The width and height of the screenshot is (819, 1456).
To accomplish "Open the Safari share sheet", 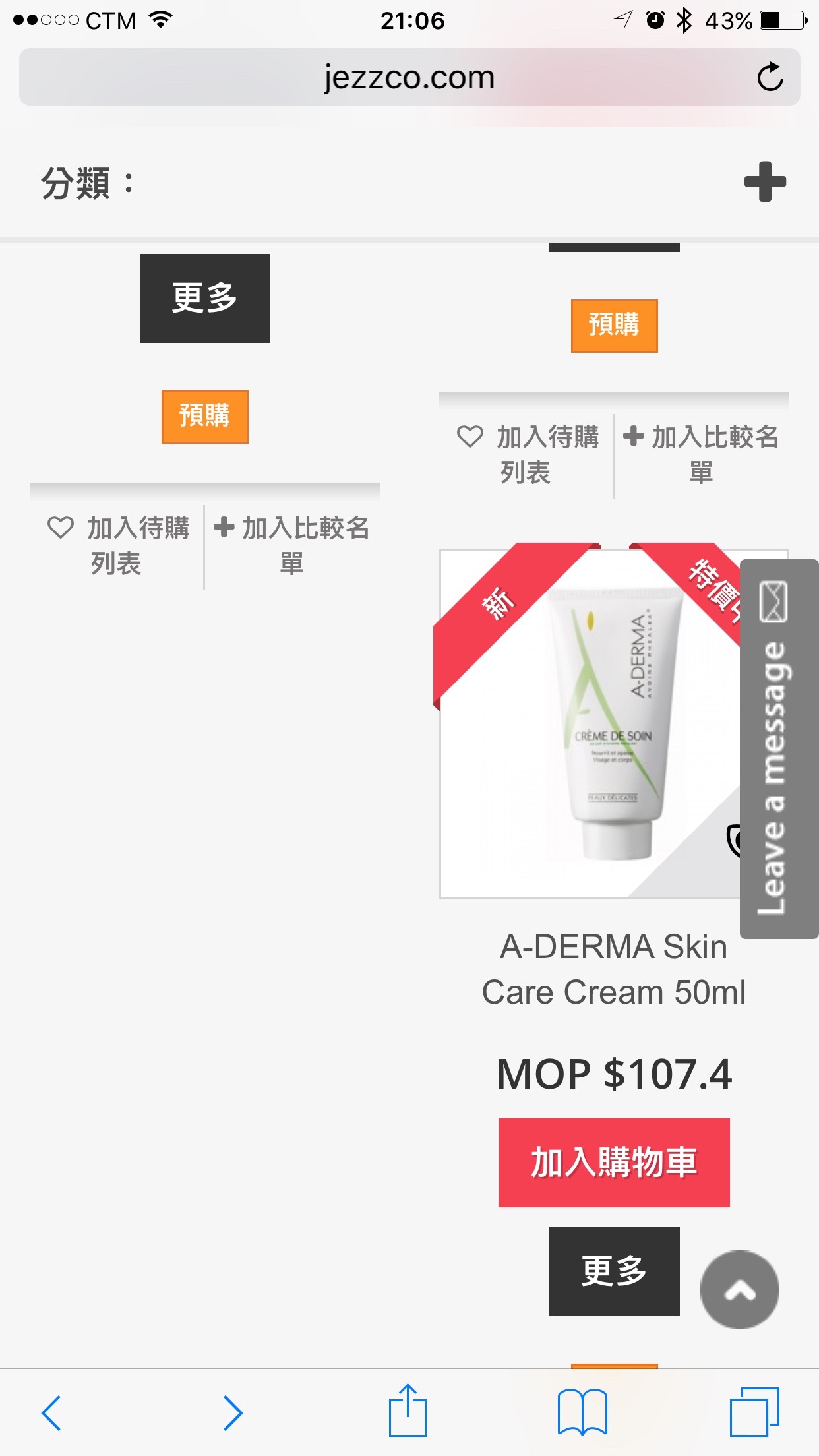I will point(408,1411).
